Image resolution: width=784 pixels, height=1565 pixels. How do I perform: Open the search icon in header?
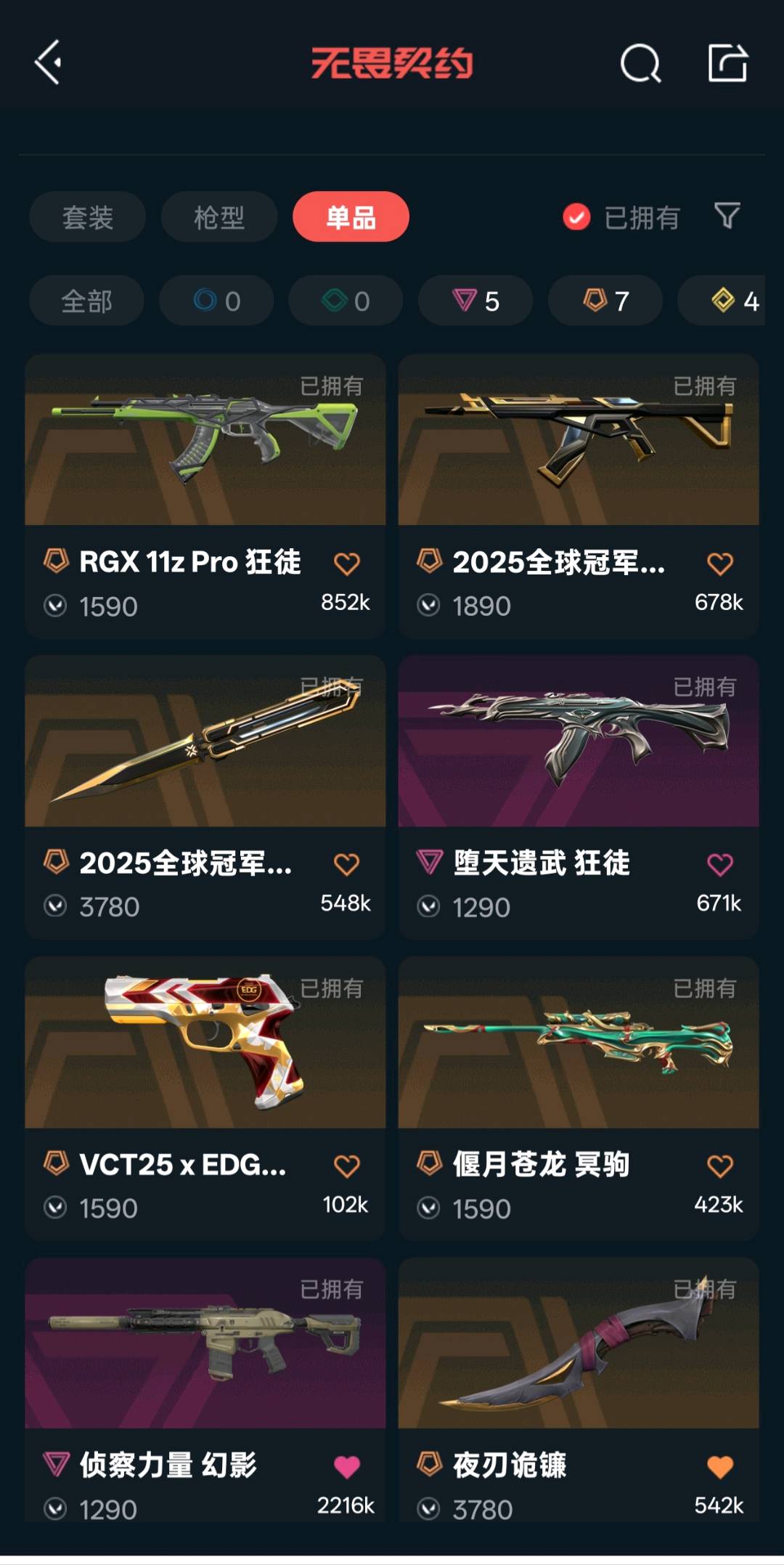[640, 63]
